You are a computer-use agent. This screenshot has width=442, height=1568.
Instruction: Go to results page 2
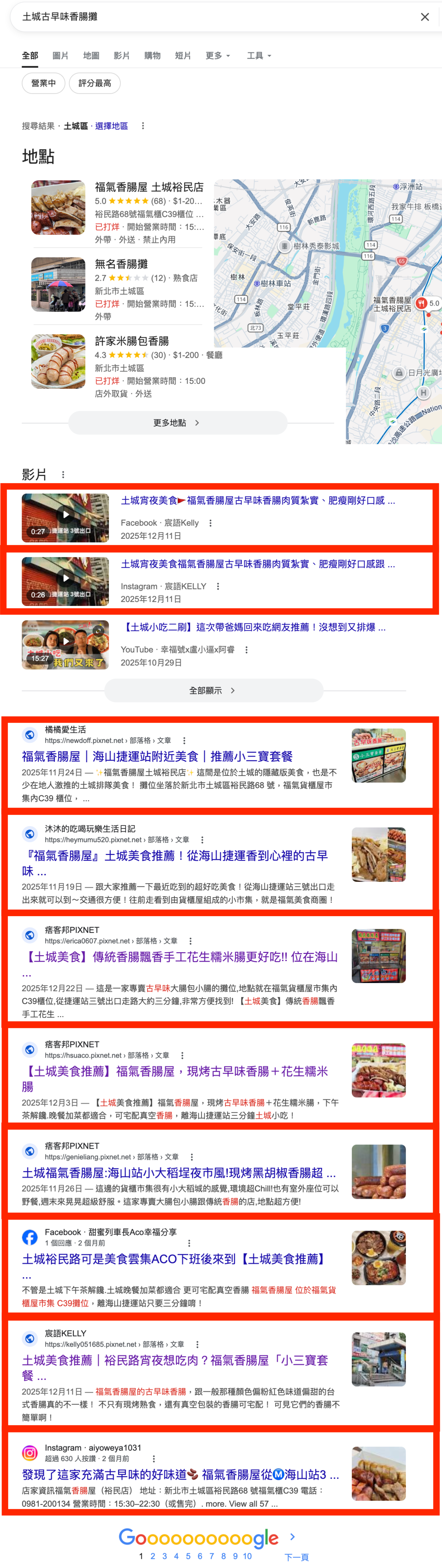pyautogui.click(x=153, y=1556)
